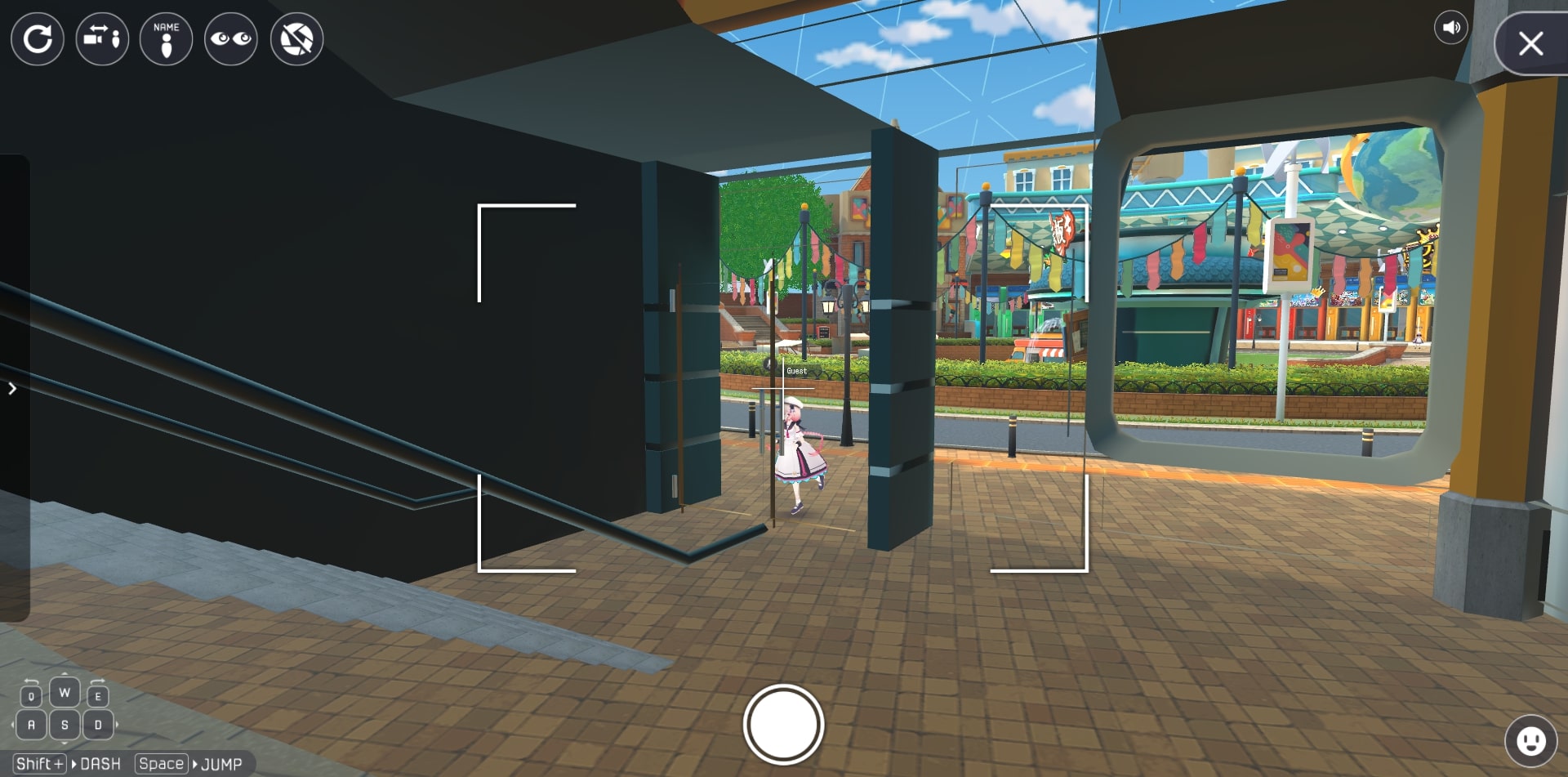The width and height of the screenshot is (1568, 777).
Task: Mute the sound with the speaker icon
Action: (x=1450, y=28)
